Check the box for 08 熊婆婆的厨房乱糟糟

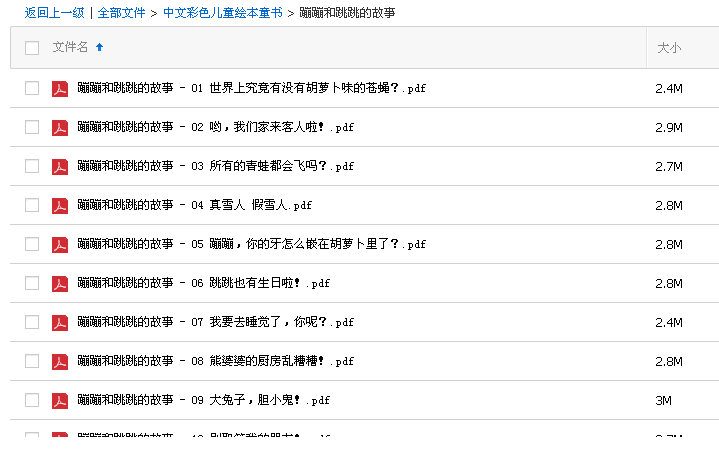(x=32, y=361)
